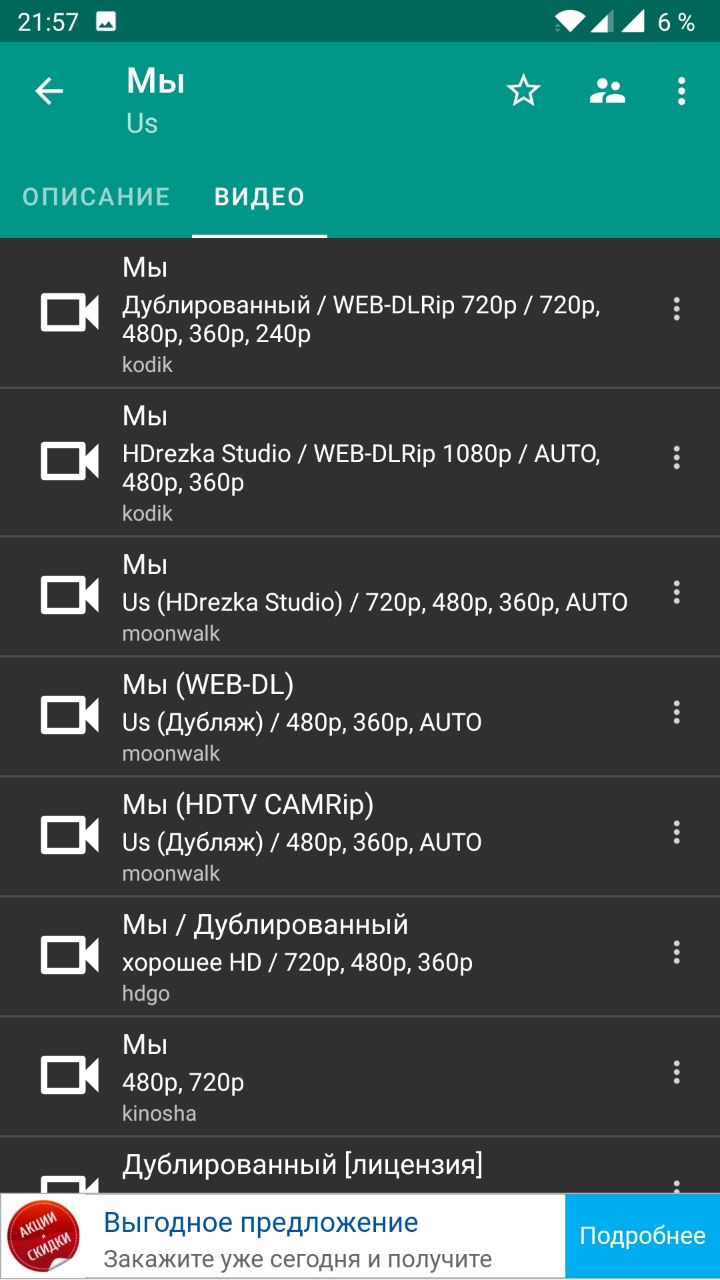Play the kodik HDrezka Studio 1080p video
This screenshot has height=1280, width=720.
pos(360,461)
